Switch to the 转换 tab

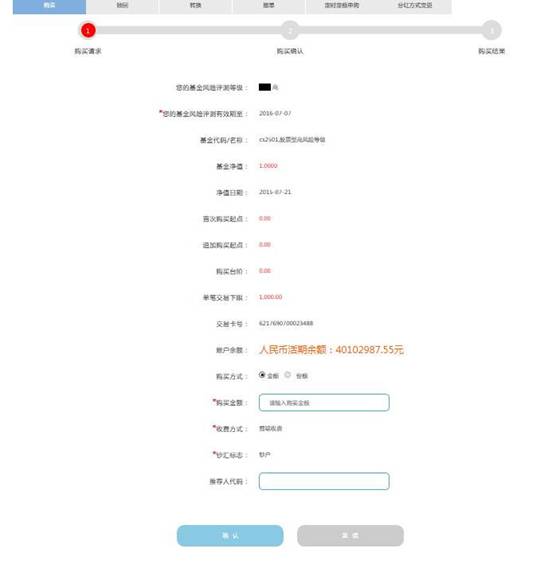(x=196, y=6)
